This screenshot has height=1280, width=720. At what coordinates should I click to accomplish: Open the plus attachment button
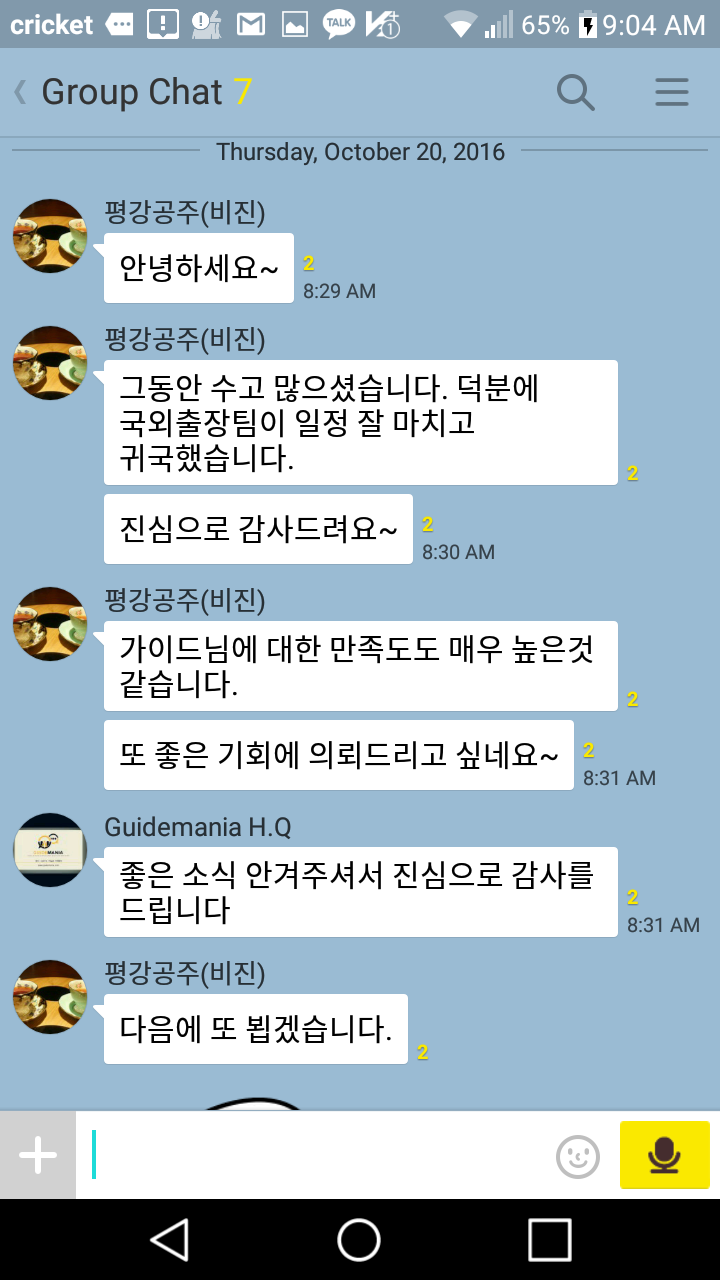point(38,1155)
